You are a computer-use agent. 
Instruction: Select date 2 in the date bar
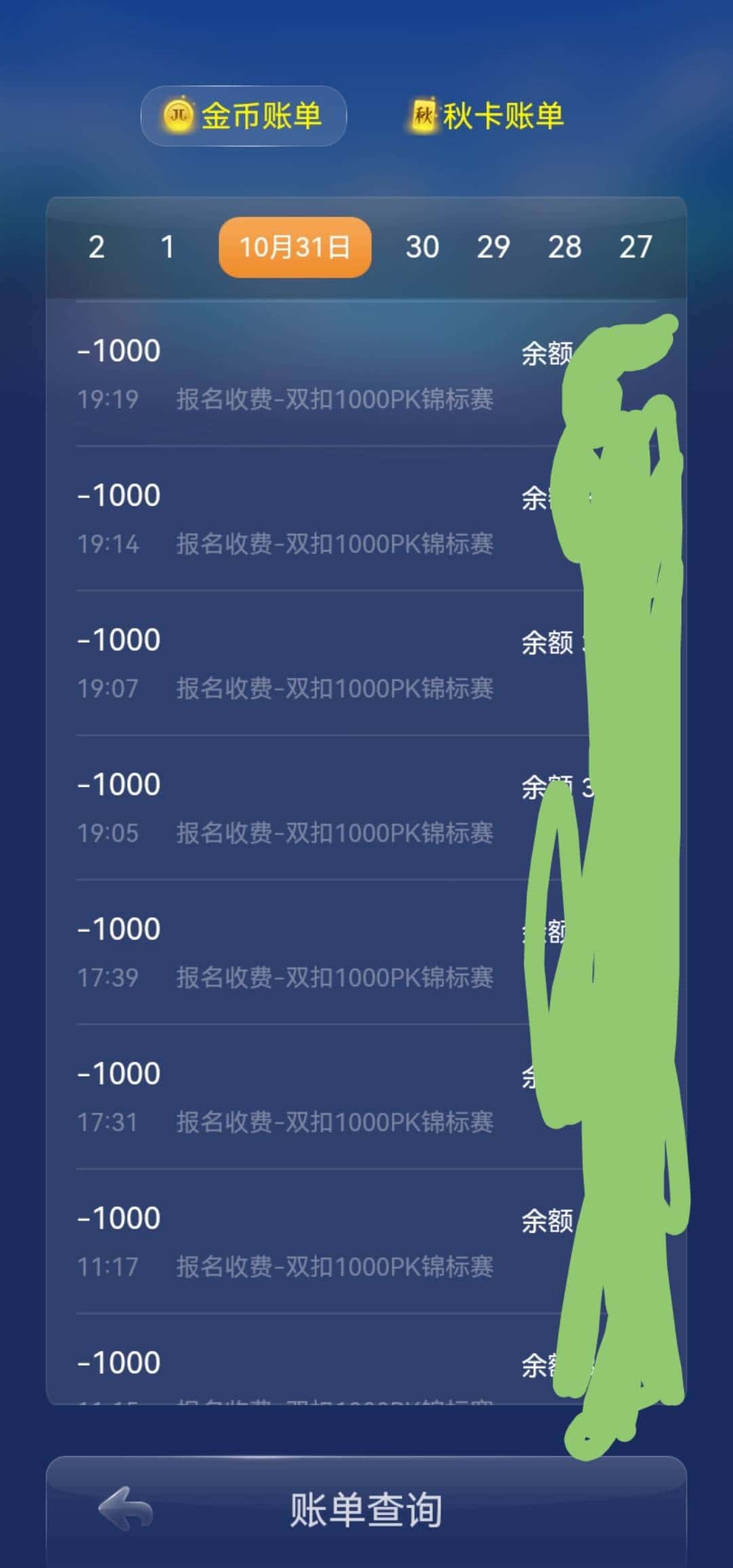[x=97, y=248]
